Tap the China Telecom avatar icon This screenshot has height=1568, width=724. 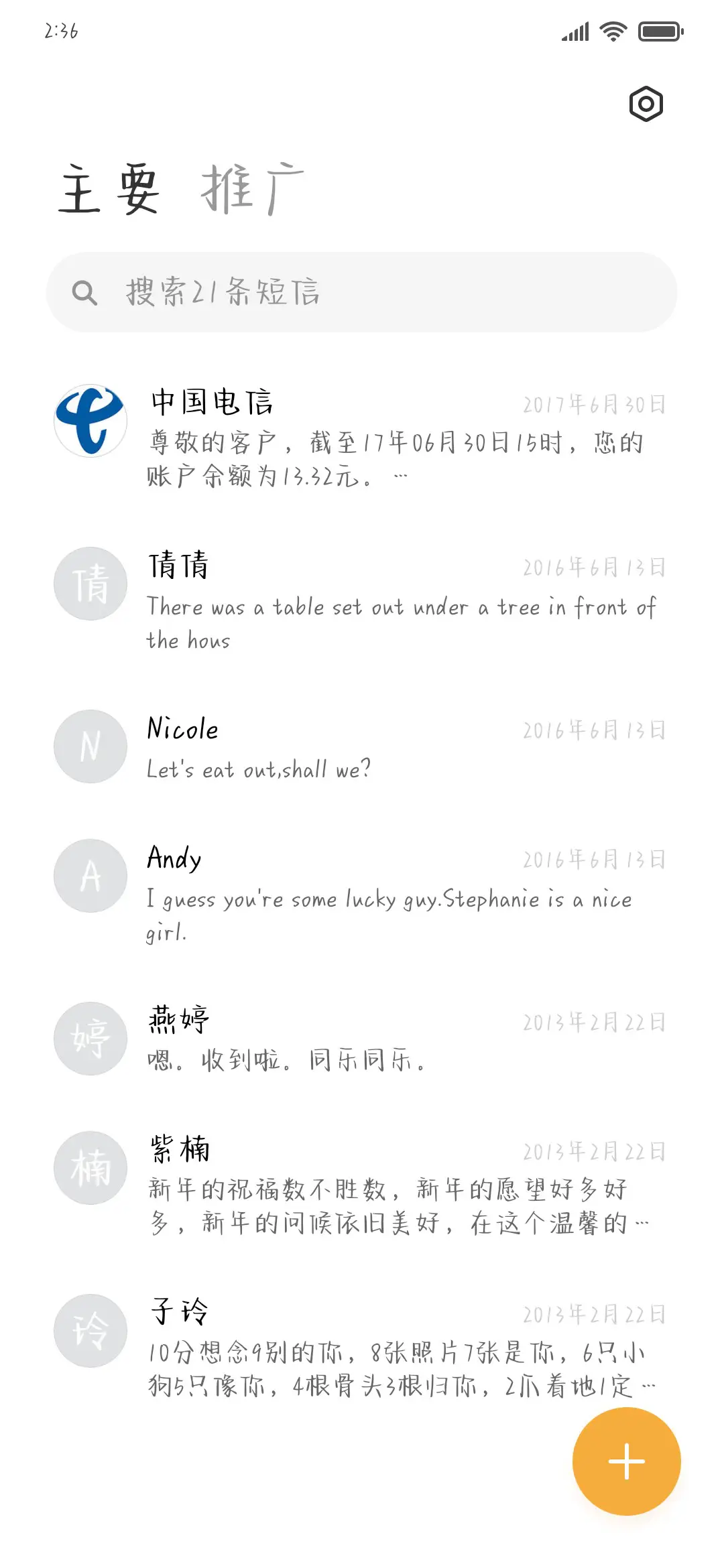click(90, 419)
